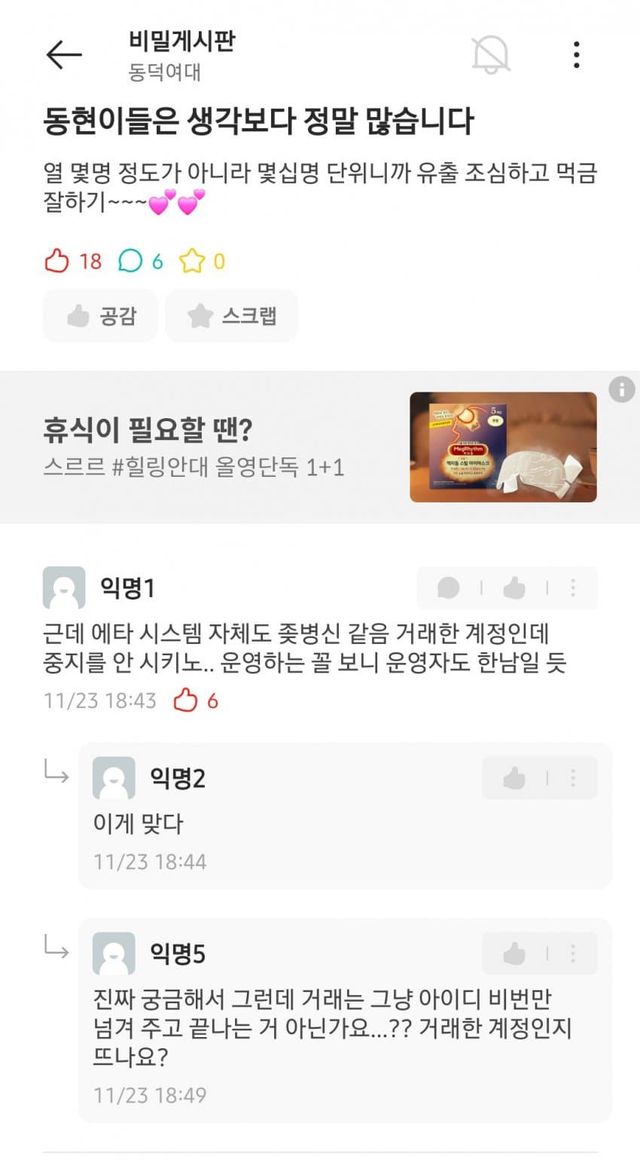View ad info icon on banner
640x1160 pixels.
(x=622, y=389)
